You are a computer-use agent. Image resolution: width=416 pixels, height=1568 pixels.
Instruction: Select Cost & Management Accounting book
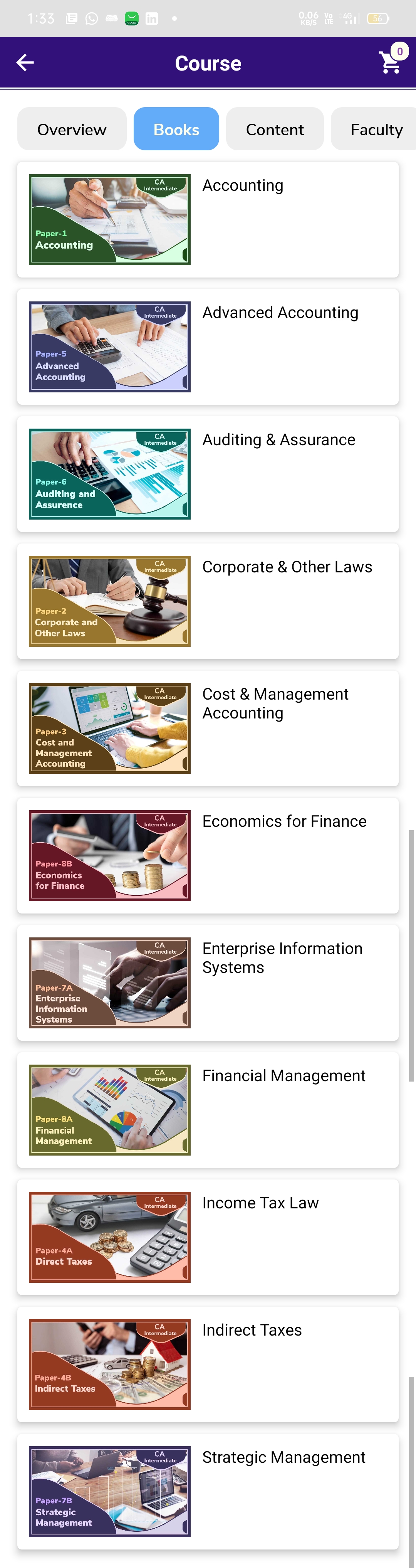207,728
